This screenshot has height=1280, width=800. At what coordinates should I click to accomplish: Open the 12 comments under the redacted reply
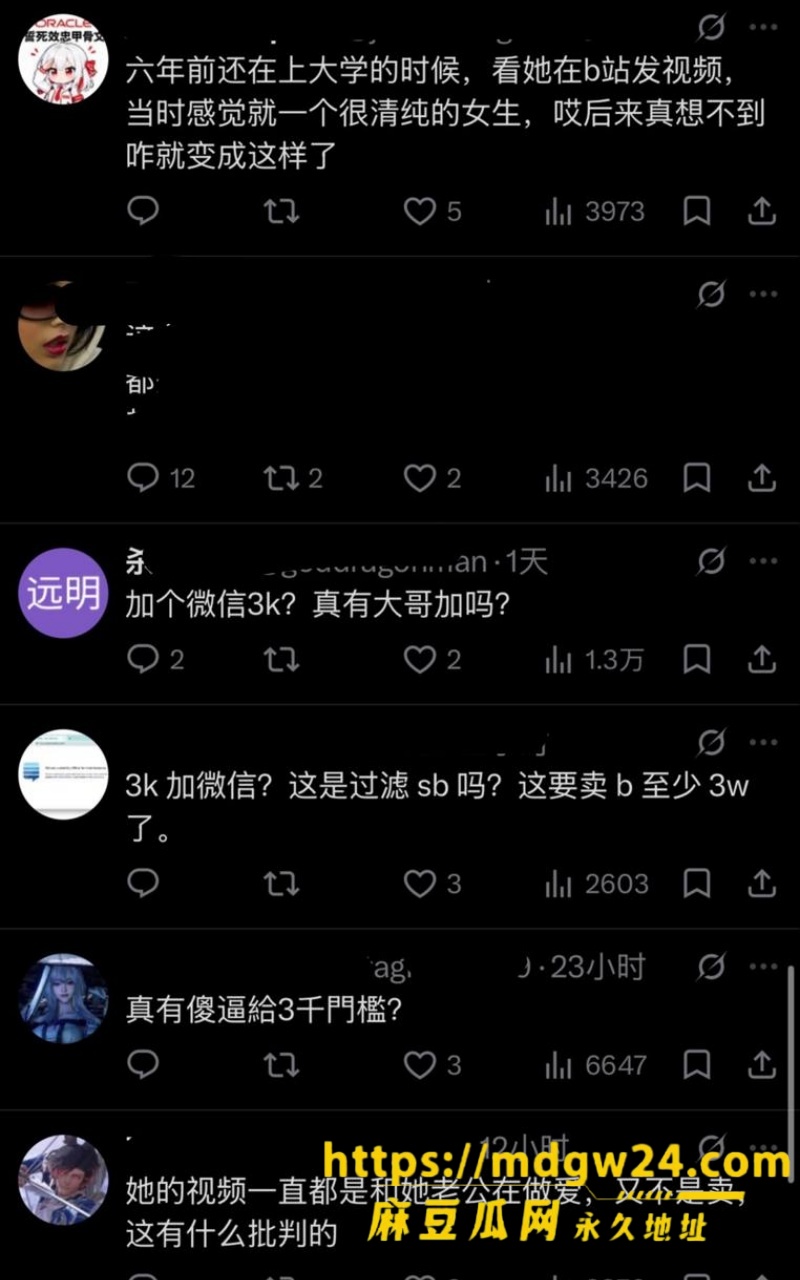pyautogui.click(x=161, y=478)
